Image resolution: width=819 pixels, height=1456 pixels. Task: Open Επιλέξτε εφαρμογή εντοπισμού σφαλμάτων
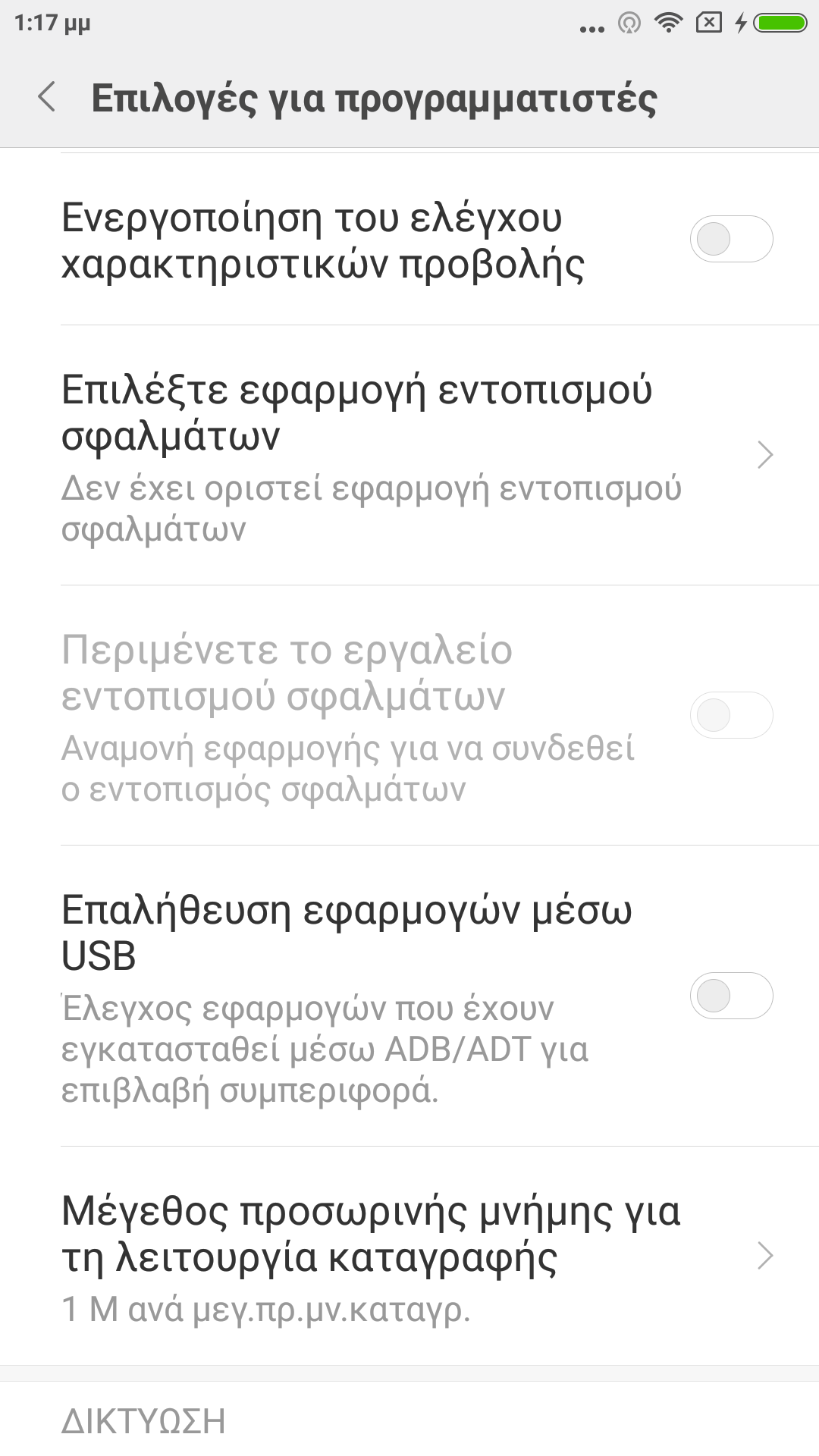tap(409, 455)
